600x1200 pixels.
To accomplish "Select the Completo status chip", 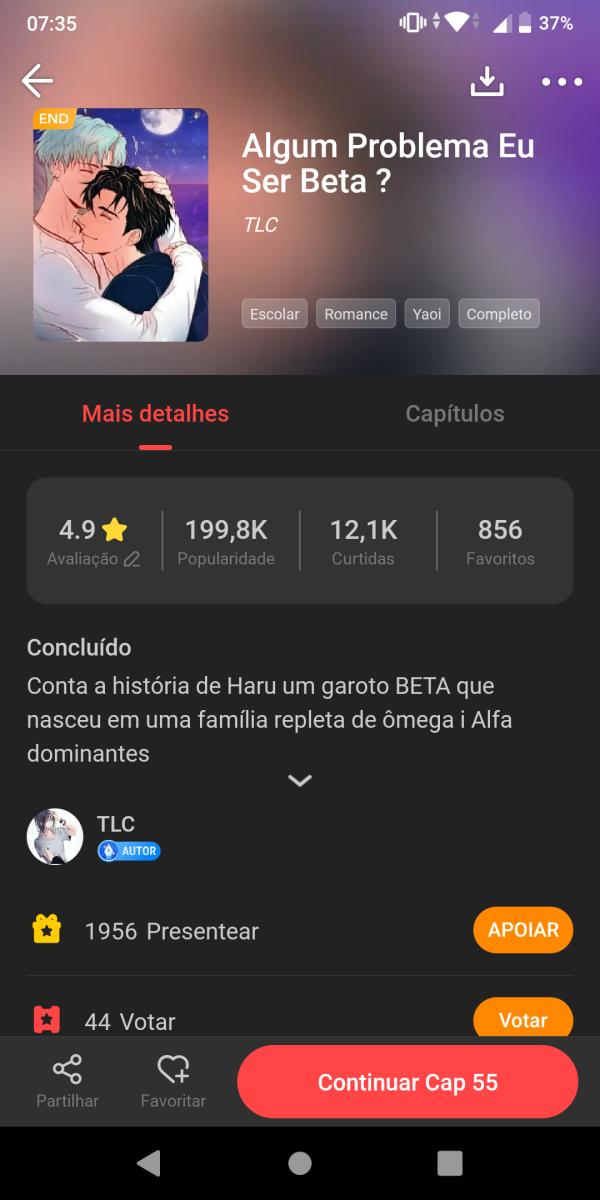I will click(x=499, y=314).
